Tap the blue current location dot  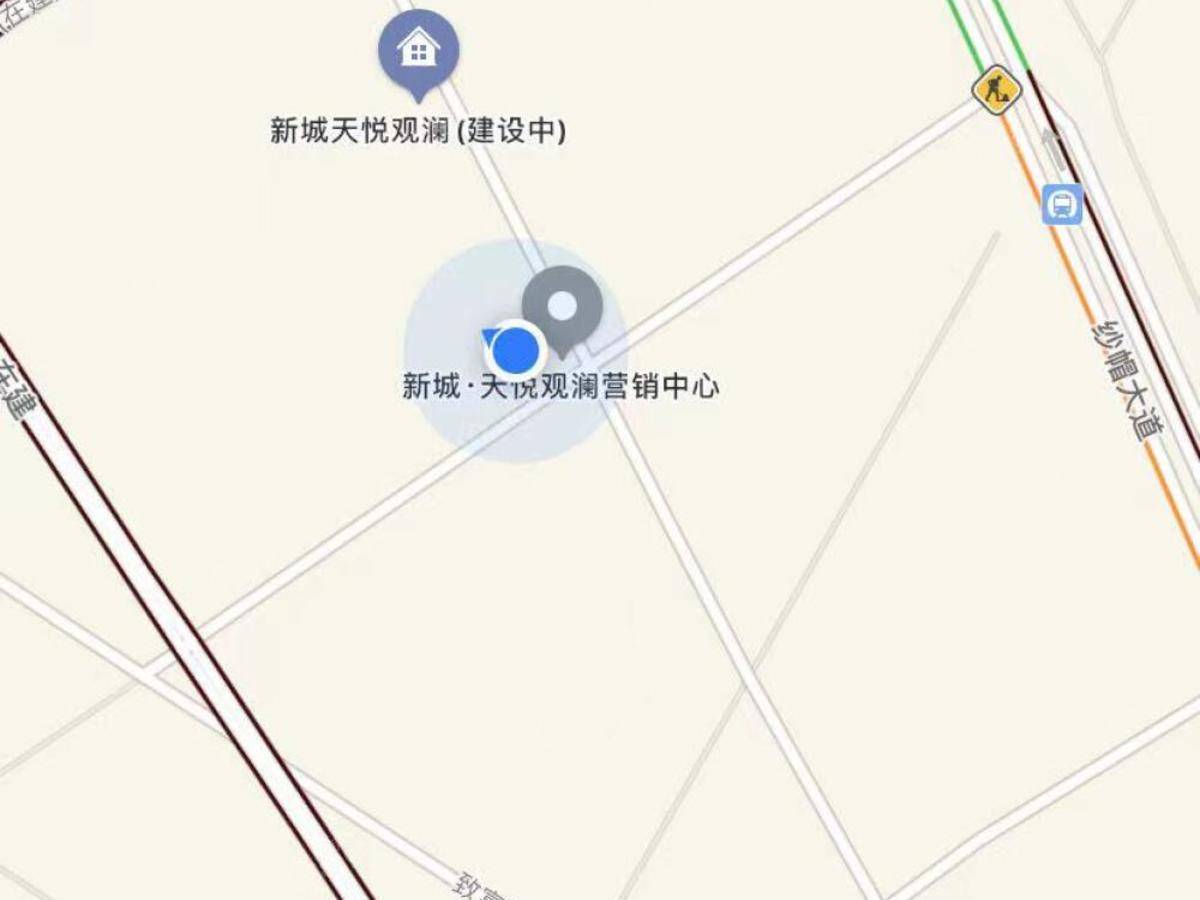click(516, 350)
